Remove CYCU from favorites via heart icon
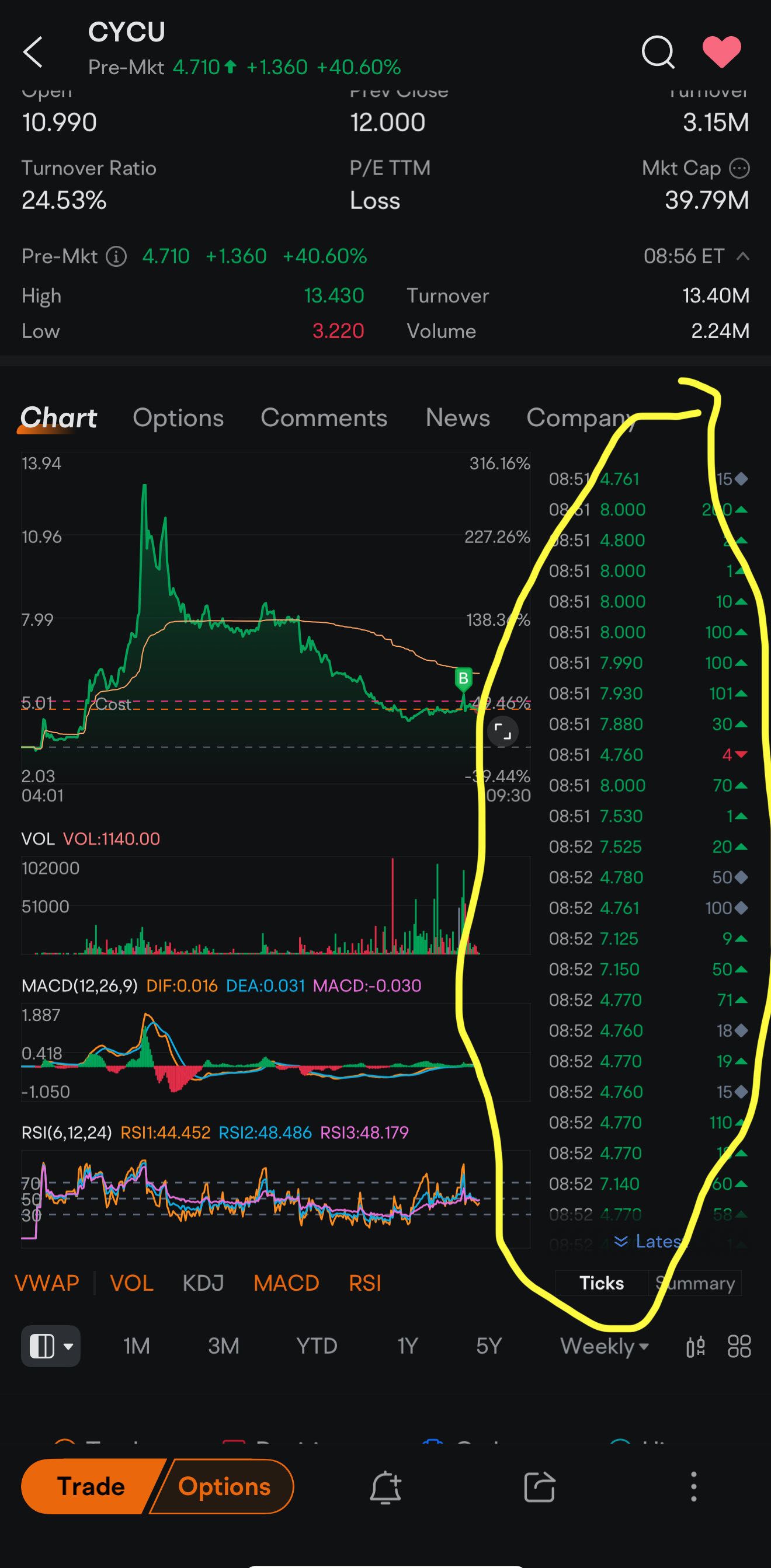The image size is (771, 1568). [x=722, y=52]
